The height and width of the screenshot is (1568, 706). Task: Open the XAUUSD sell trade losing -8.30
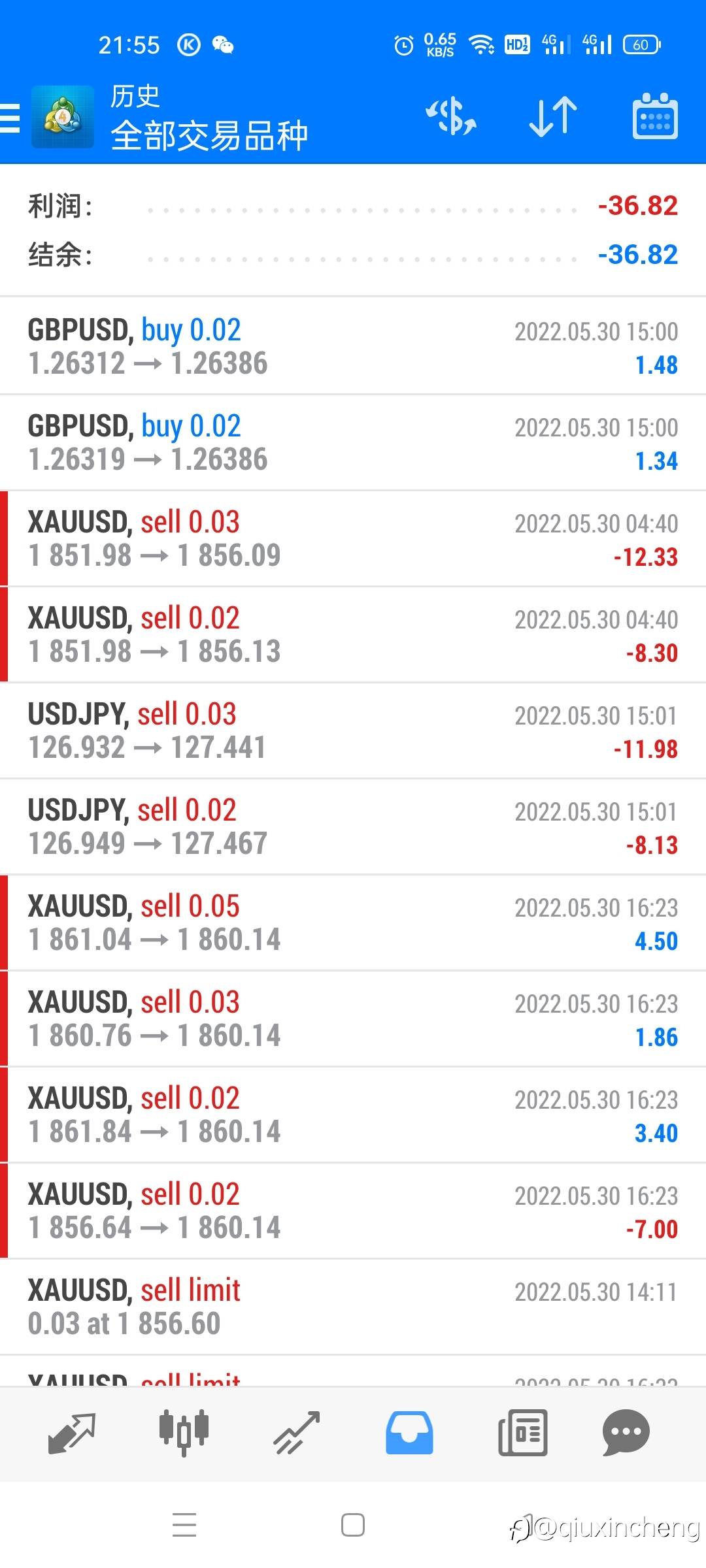(353, 634)
